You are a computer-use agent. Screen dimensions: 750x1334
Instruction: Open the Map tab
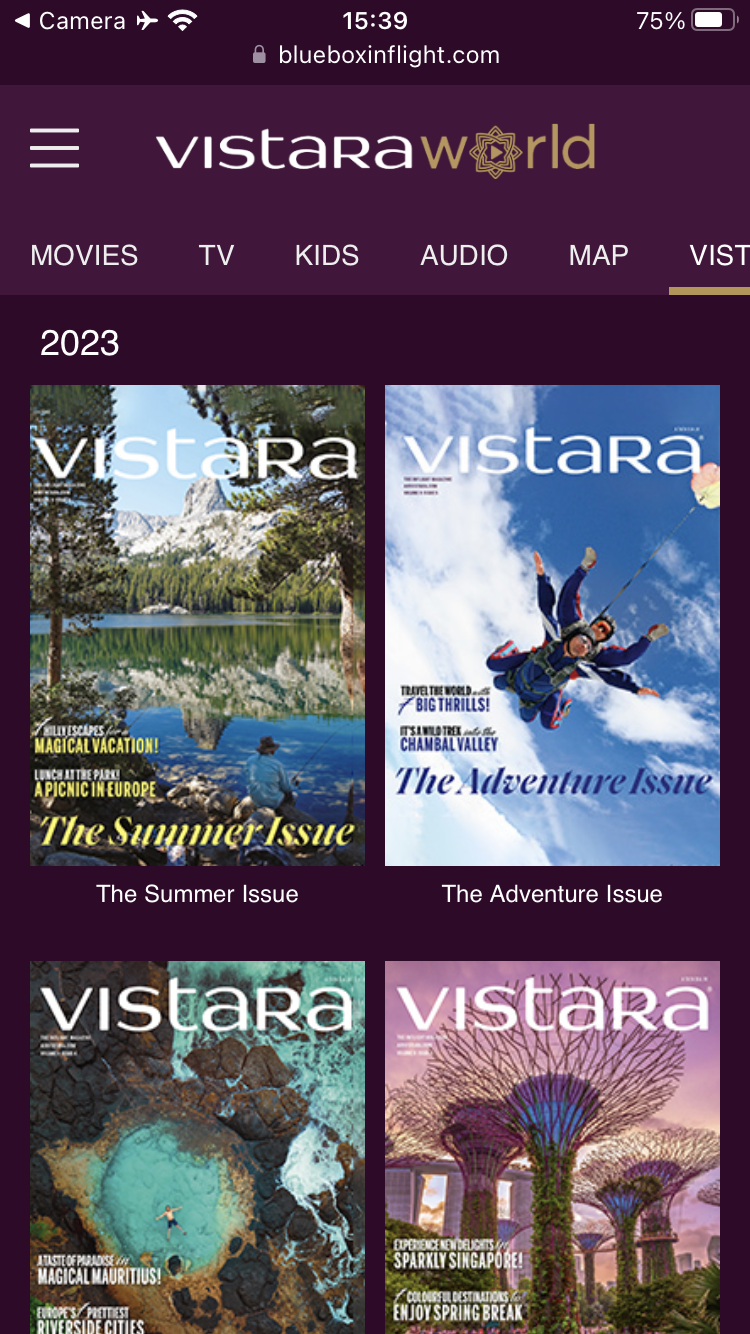tap(598, 256)
